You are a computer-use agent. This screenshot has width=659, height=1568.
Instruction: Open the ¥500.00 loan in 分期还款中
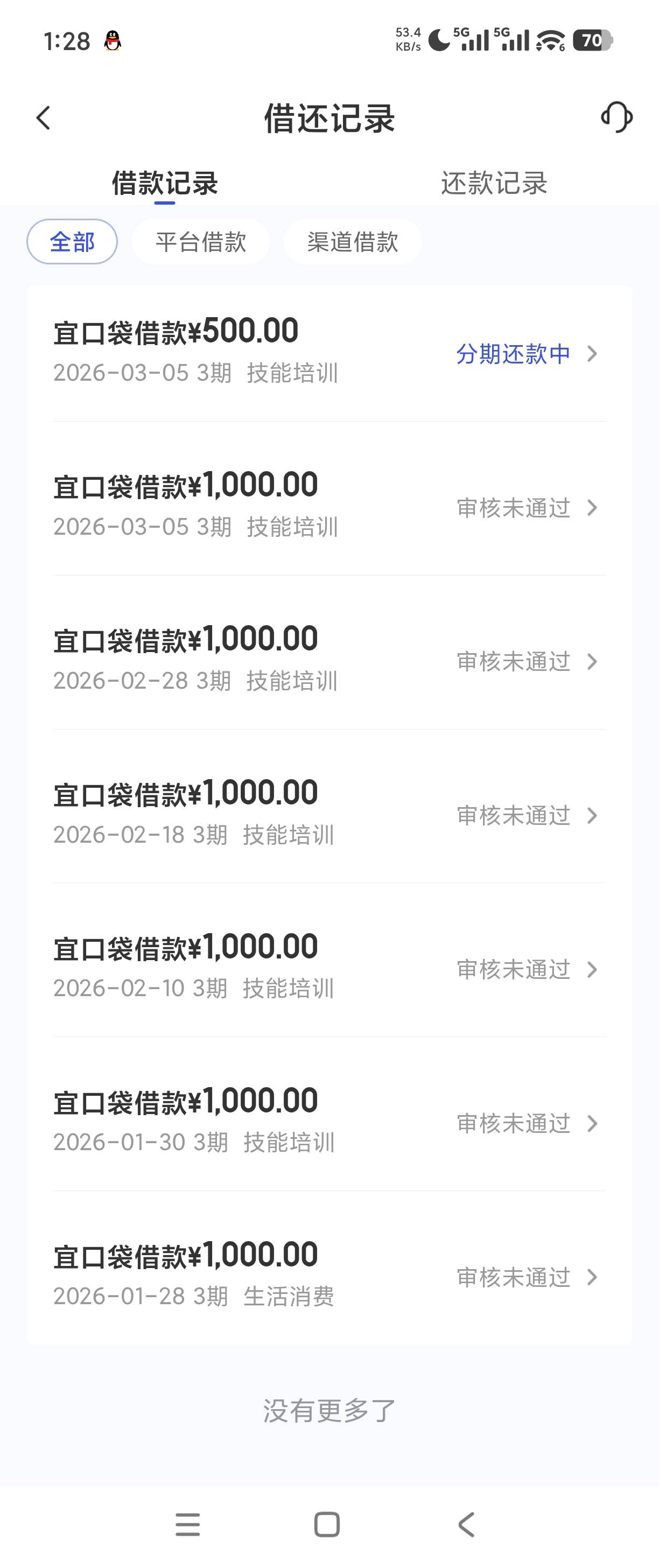328,353
